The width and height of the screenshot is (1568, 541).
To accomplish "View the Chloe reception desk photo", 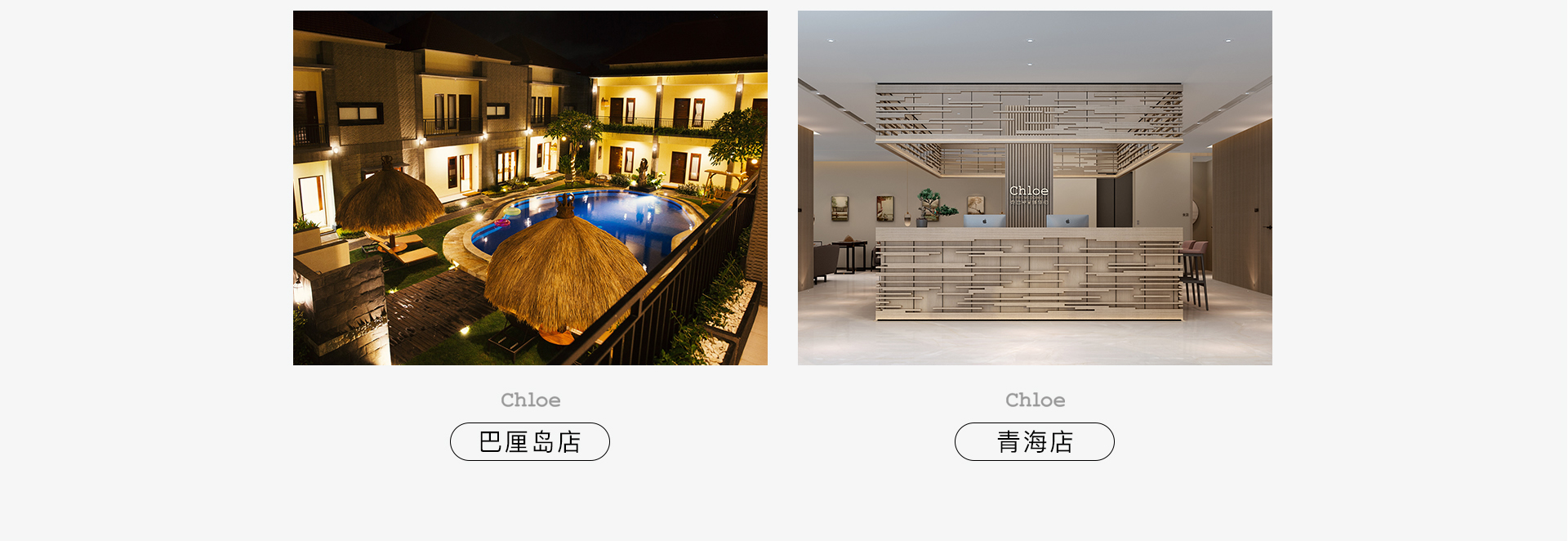I will (1035, 188).
